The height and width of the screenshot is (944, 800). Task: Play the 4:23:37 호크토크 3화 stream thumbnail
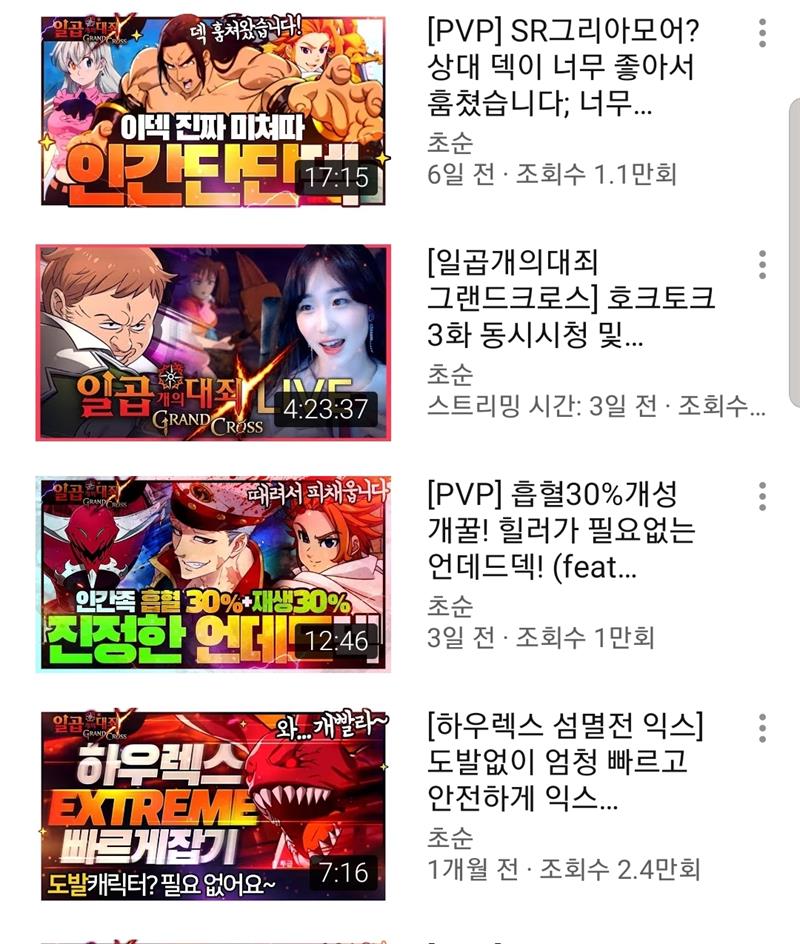coord(213,343)
